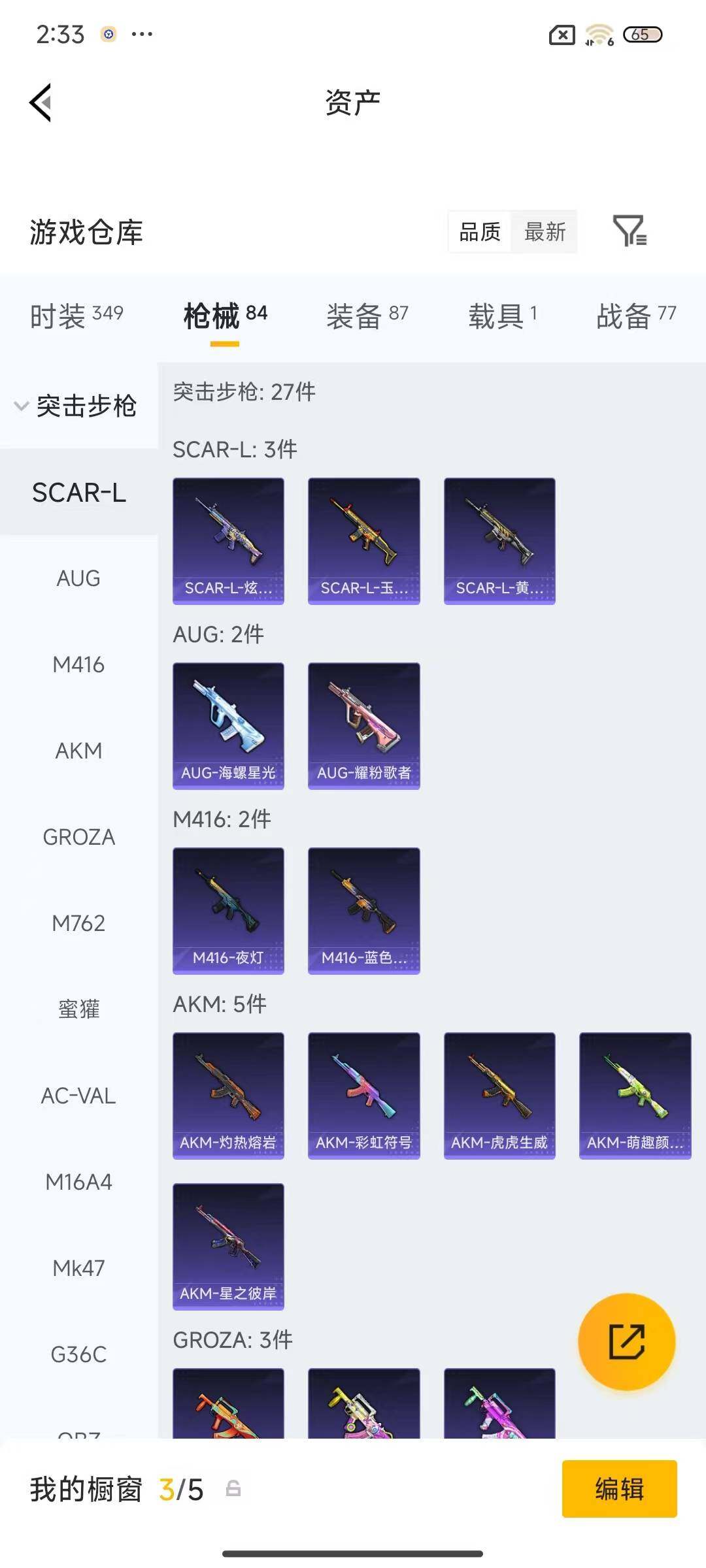Screen dimensions: 706x1568
Task: Tap the orange floating share button
Action: tap(626, 1341)
